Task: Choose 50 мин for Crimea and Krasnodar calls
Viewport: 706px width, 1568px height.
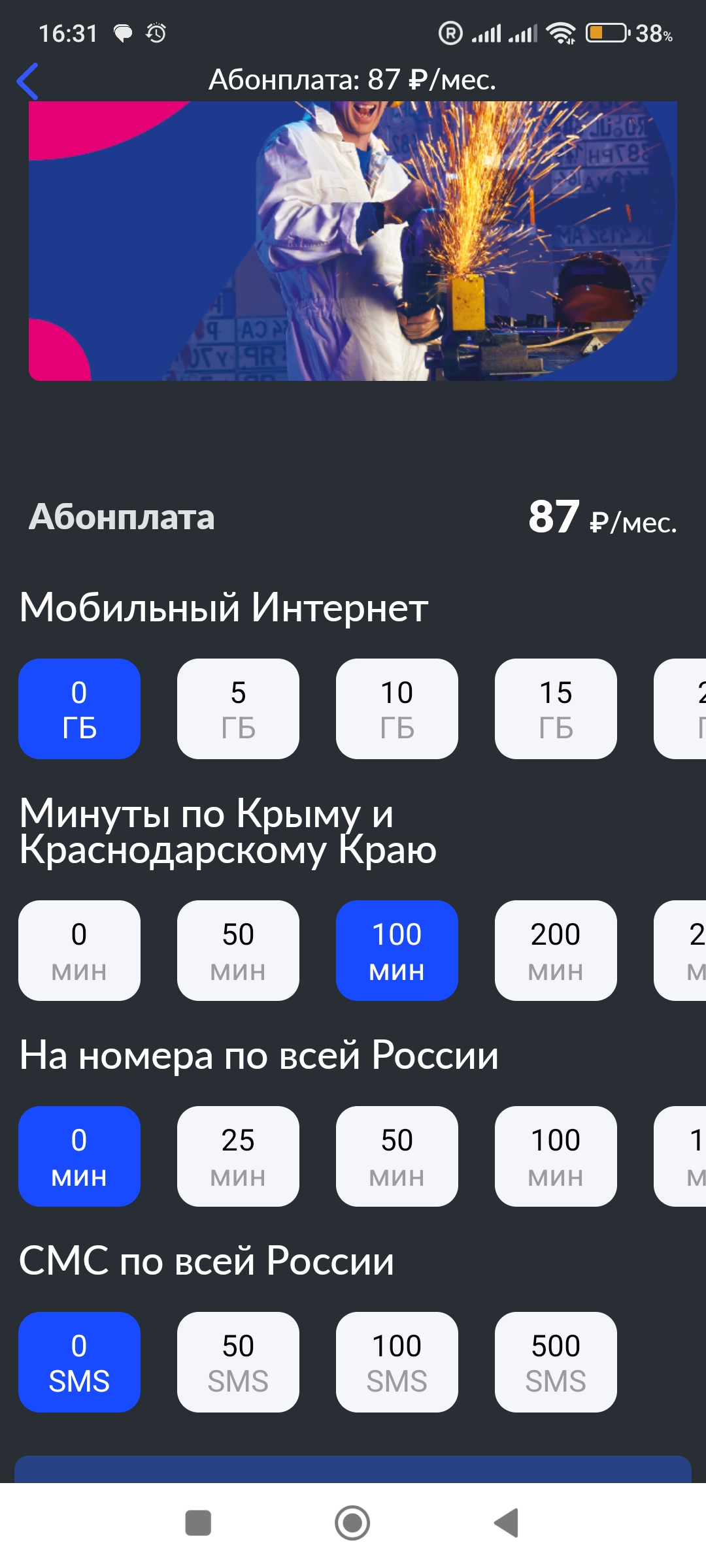Action: pyautogui.click(x=238, y=951)
